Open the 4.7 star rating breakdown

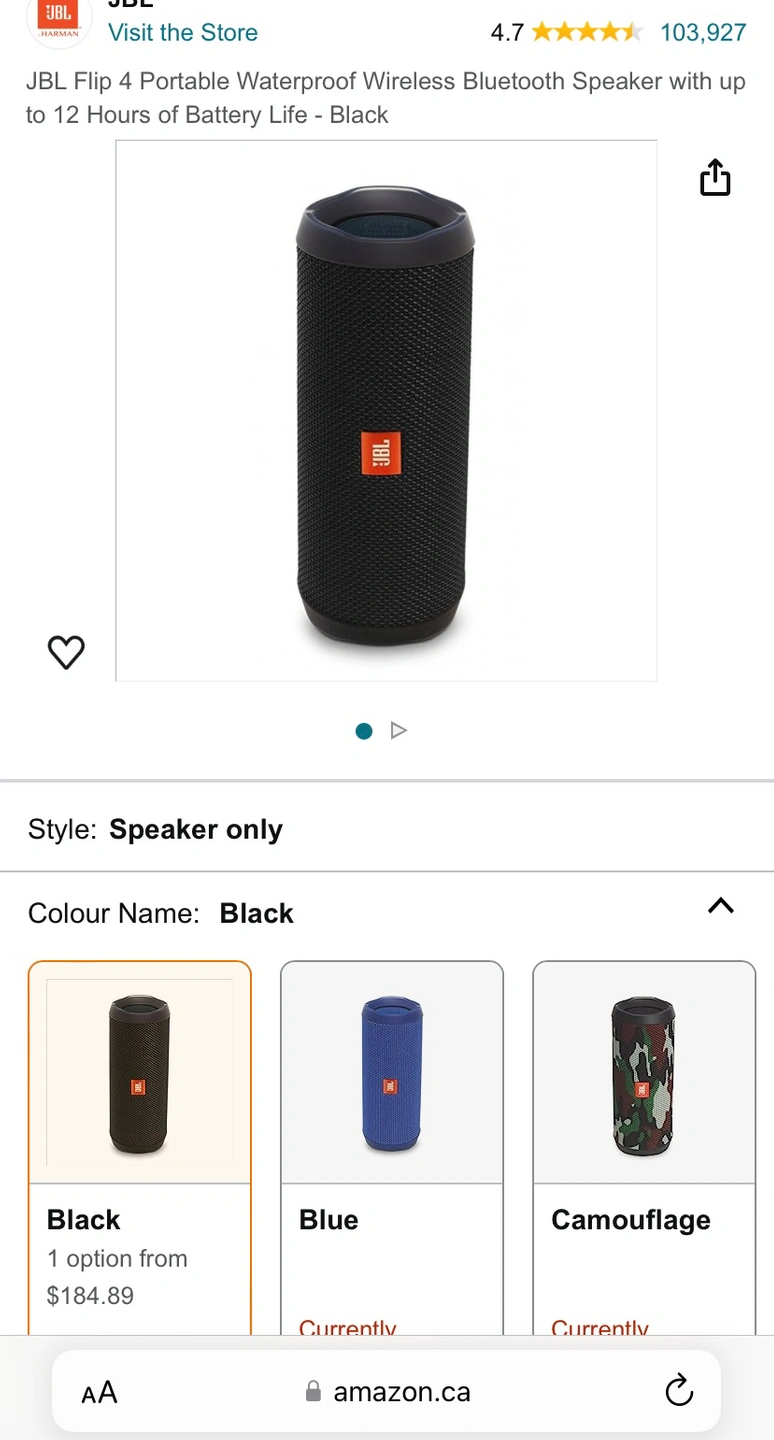(566, 32)
